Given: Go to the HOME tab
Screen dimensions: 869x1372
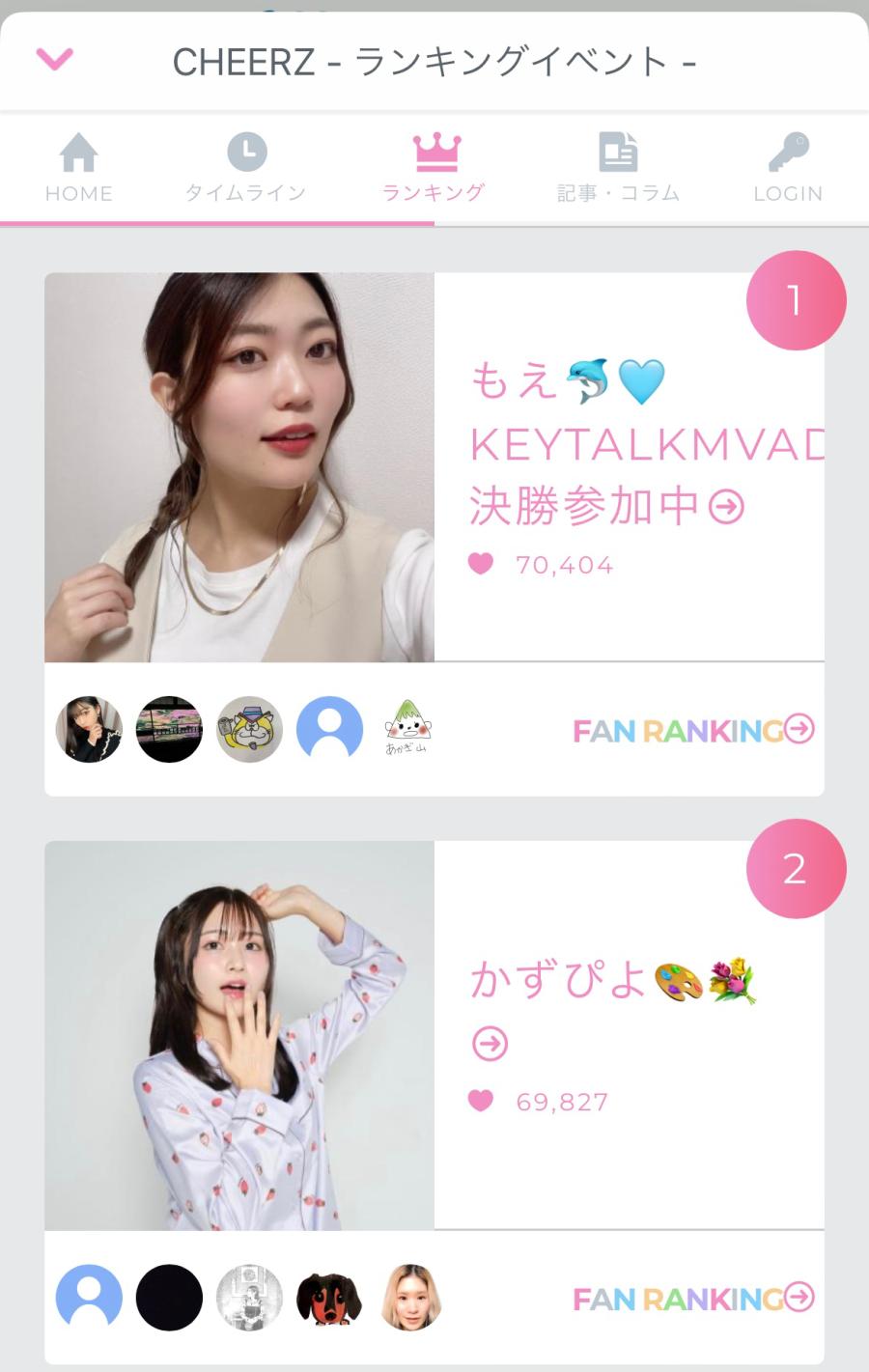Looking at the screenshot, I should (x=79, y=168).
